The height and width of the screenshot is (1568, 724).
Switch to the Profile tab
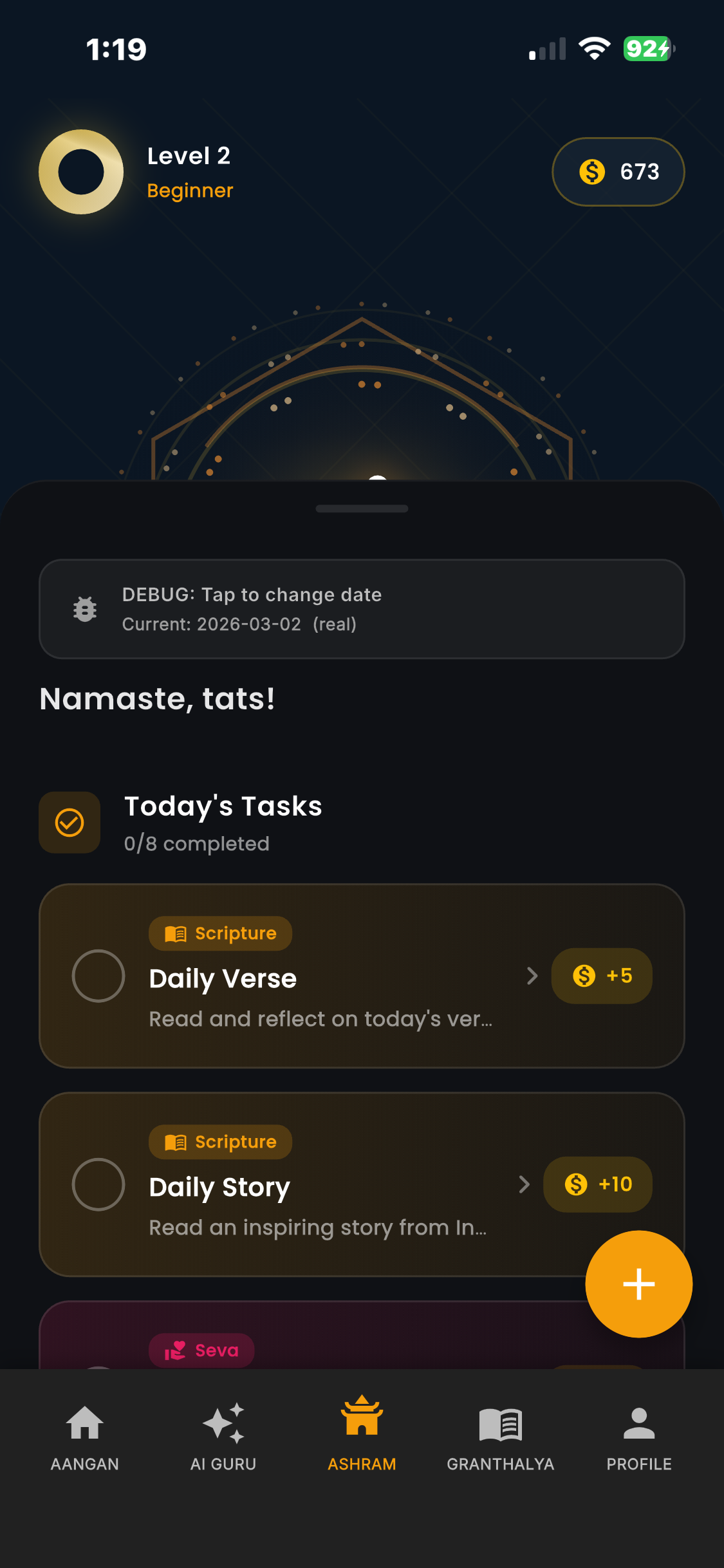click(639, 1434)
